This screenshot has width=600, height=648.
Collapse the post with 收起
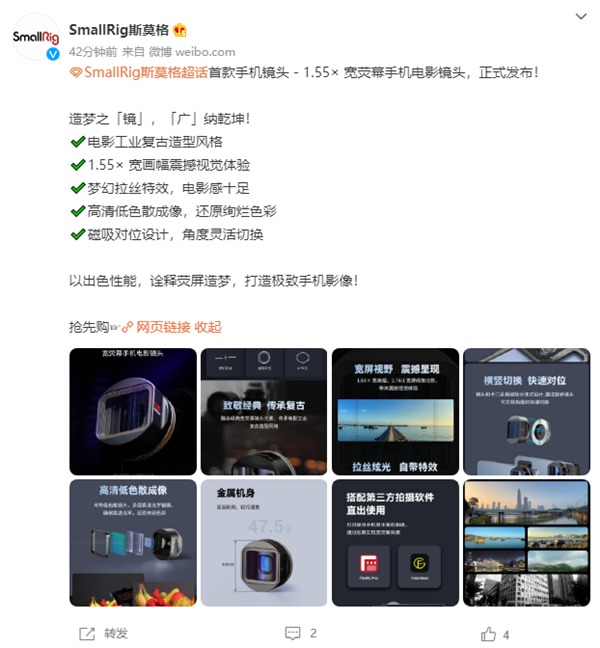click(x=208, y=327)
